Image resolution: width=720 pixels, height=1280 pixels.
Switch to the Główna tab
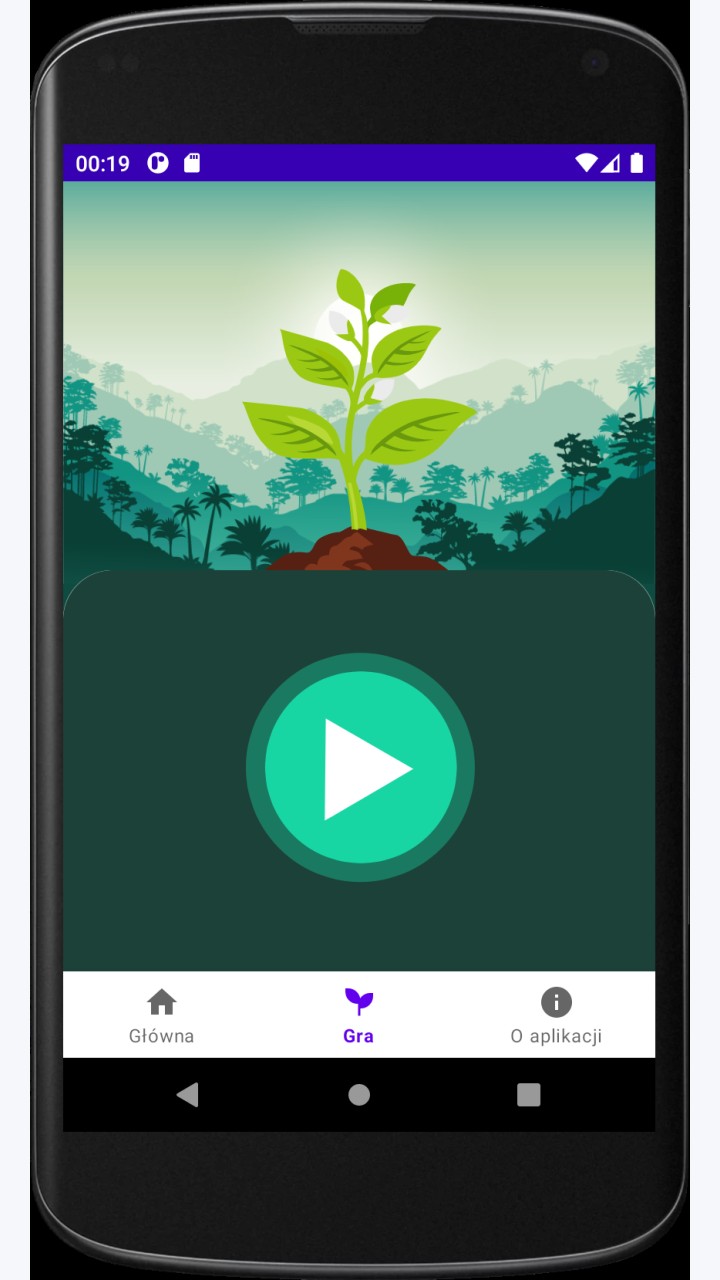[x=161, y=1015]
